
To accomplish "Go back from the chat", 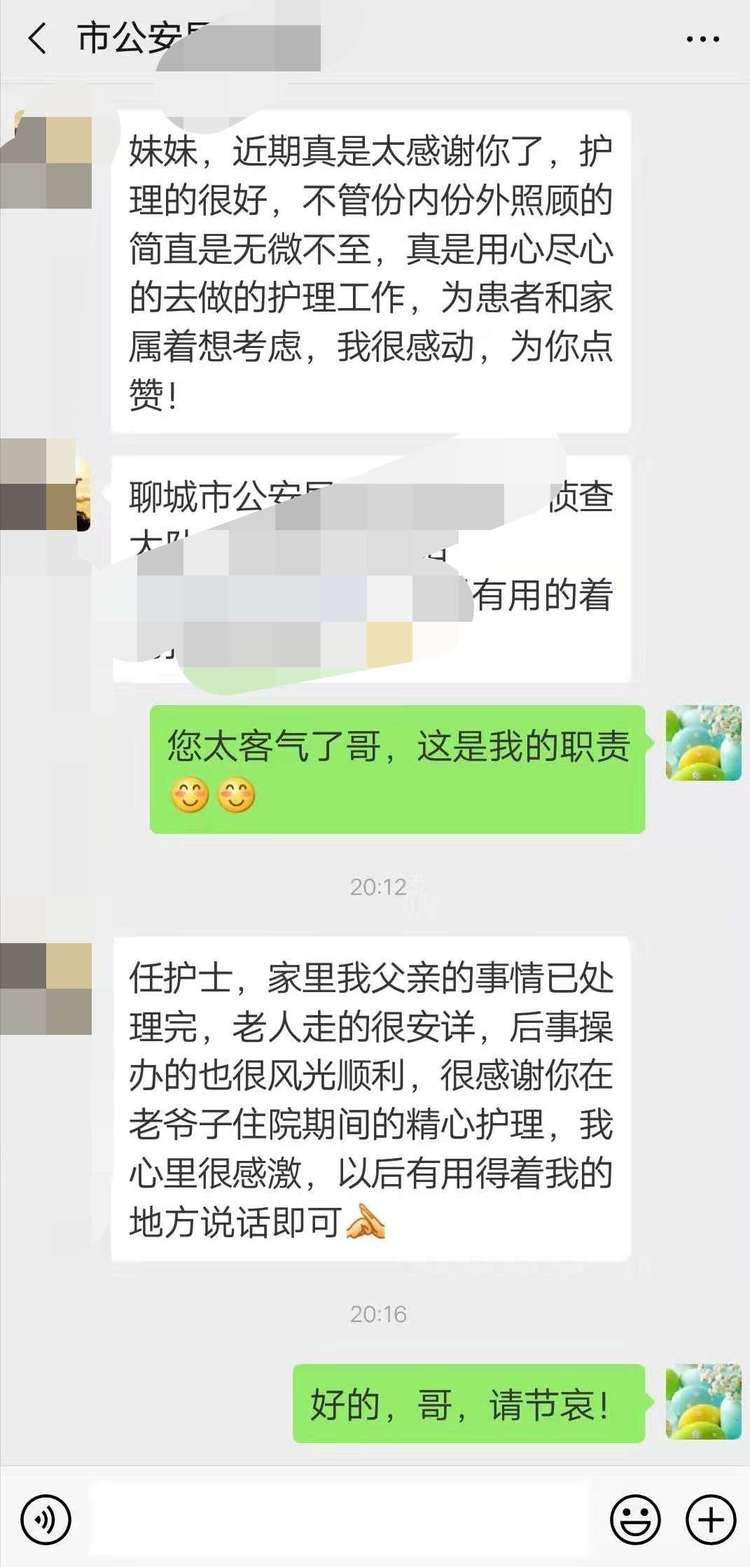I will click(38, 40).
